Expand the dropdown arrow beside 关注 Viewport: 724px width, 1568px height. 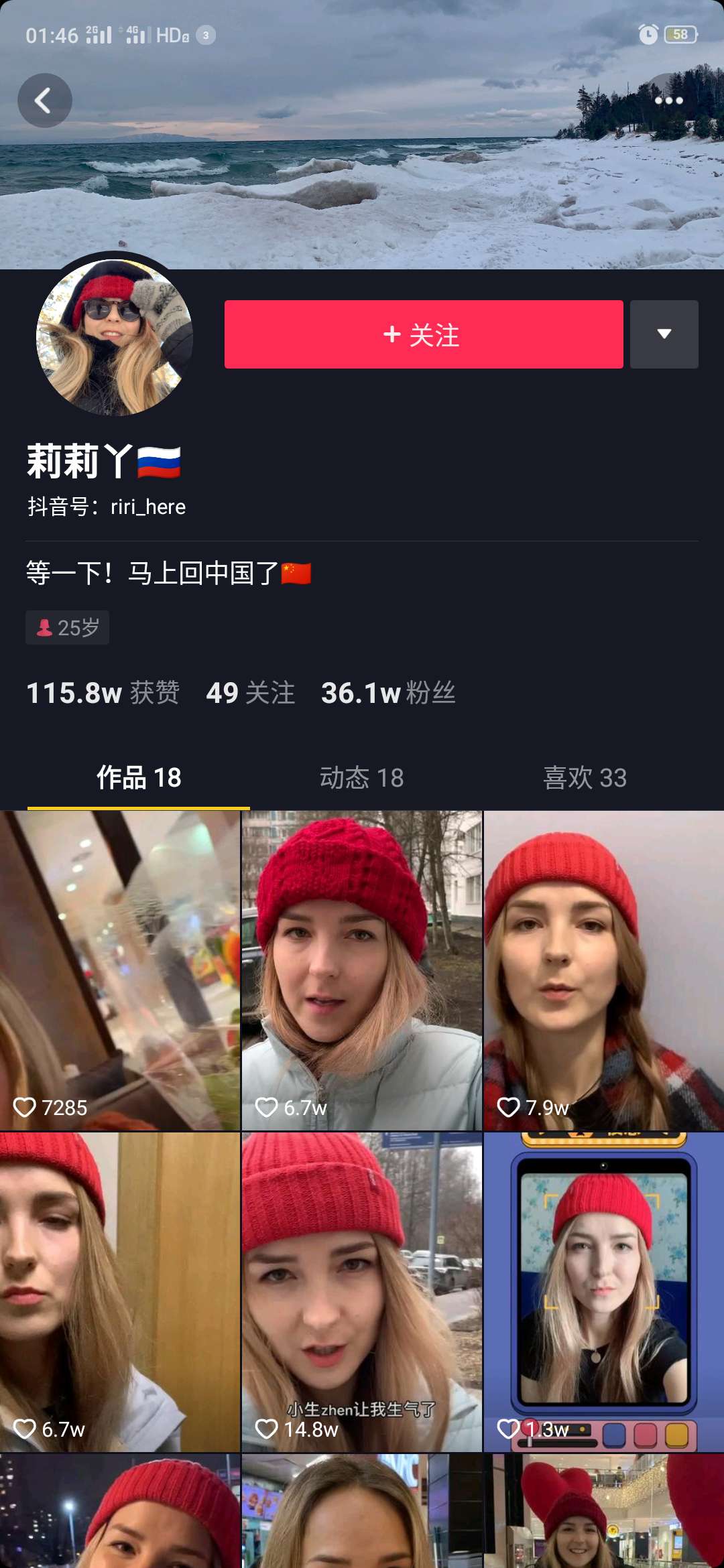pos(664,334)
